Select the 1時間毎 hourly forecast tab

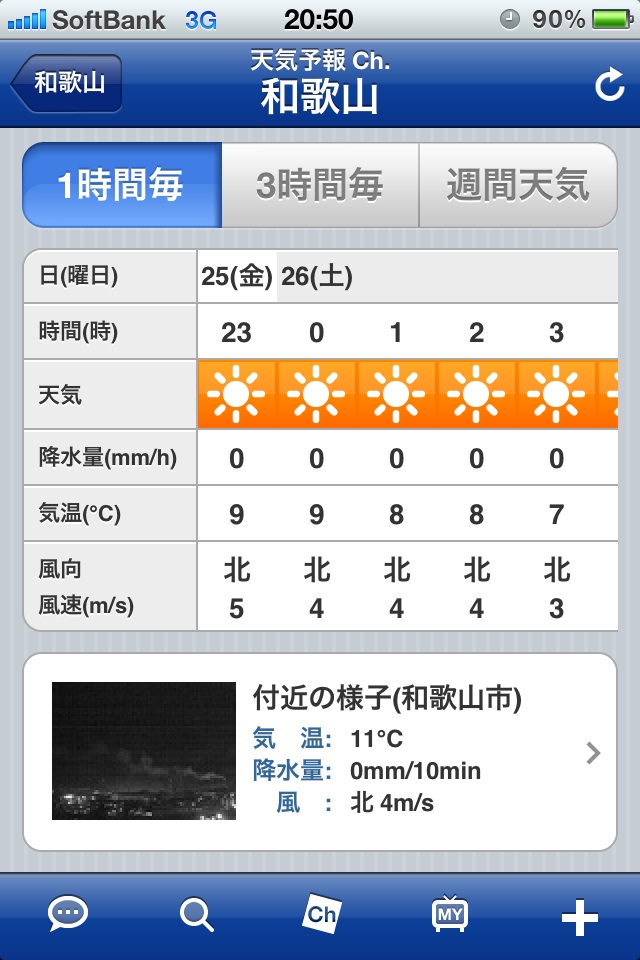121,185
